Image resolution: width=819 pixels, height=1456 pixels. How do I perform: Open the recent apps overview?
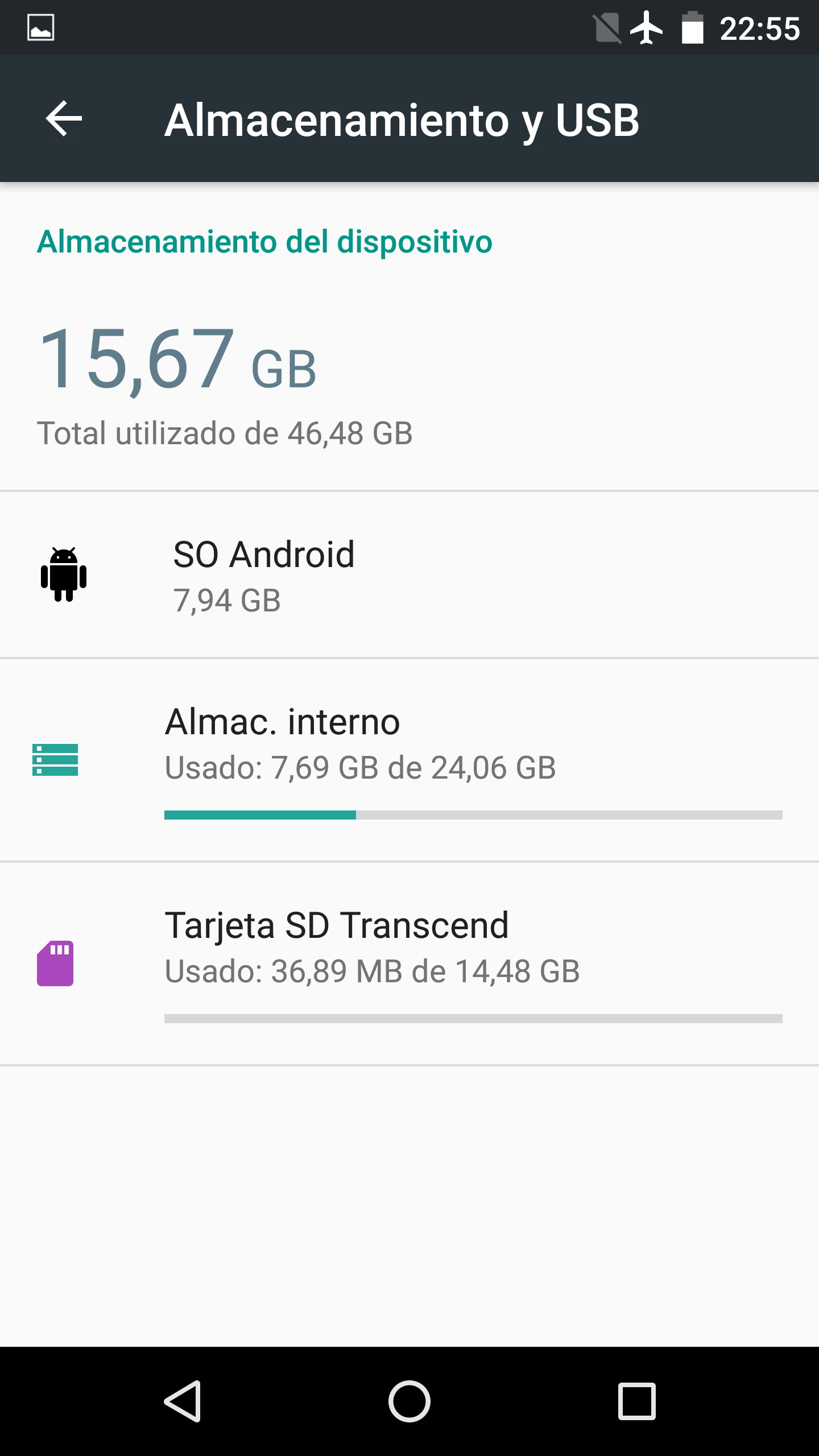pyautogui.click(x=636, y=1401)
